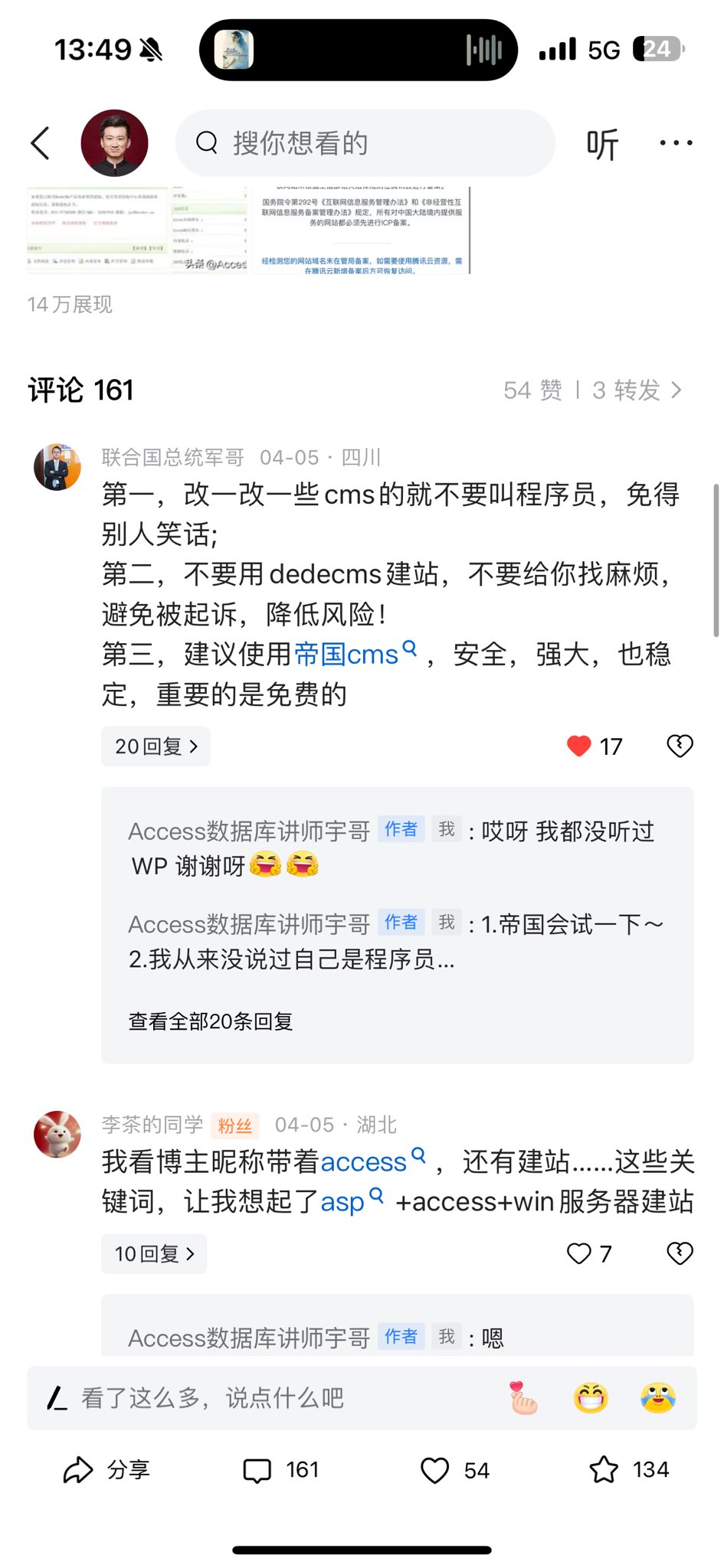724x1568 pixels.
Task: View all replies via 查看全部20条回复
Action: (211, 1021)
